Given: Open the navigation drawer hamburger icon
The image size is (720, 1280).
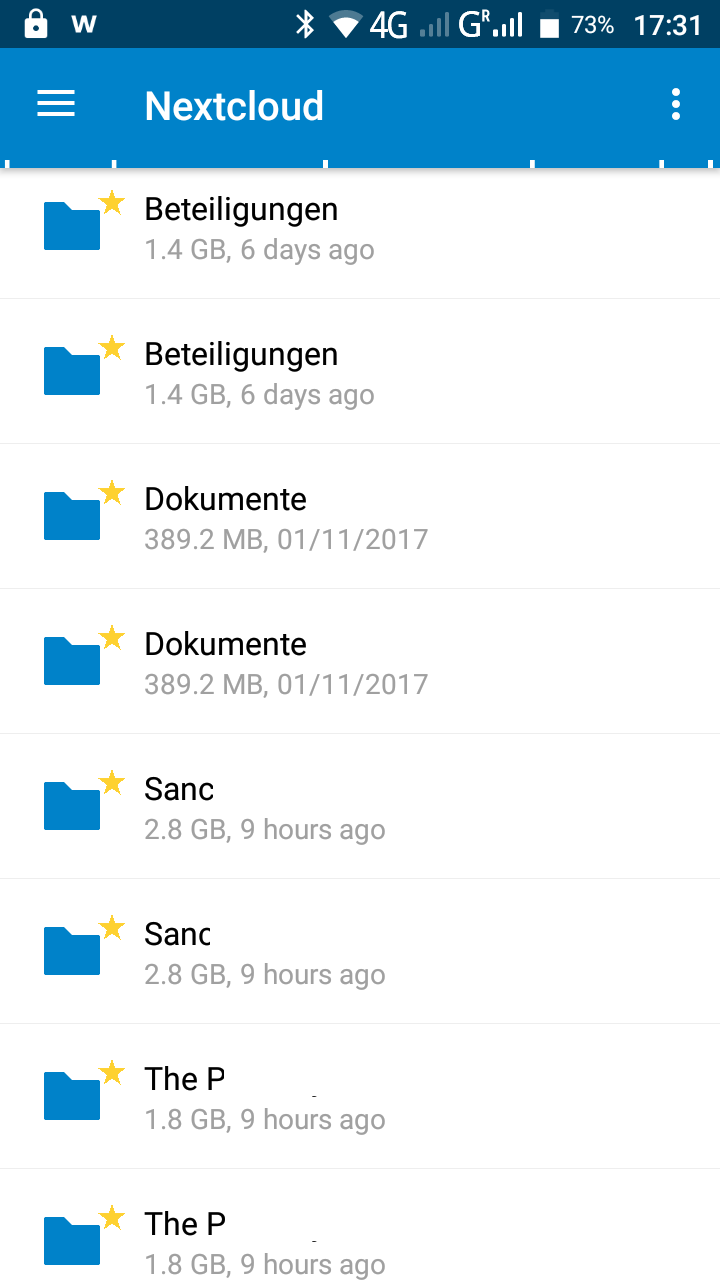Looking at the screenshot, I should tap(55, 104).
